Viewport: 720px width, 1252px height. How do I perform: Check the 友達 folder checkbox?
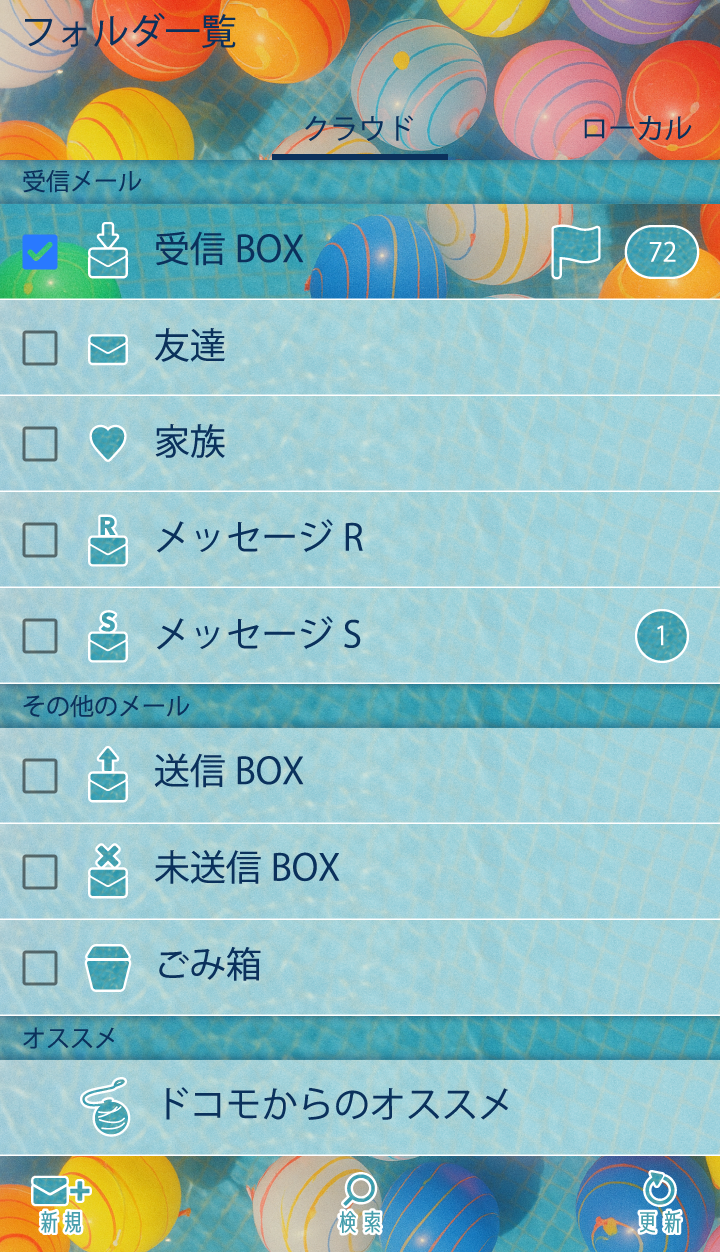pos(40,348)
